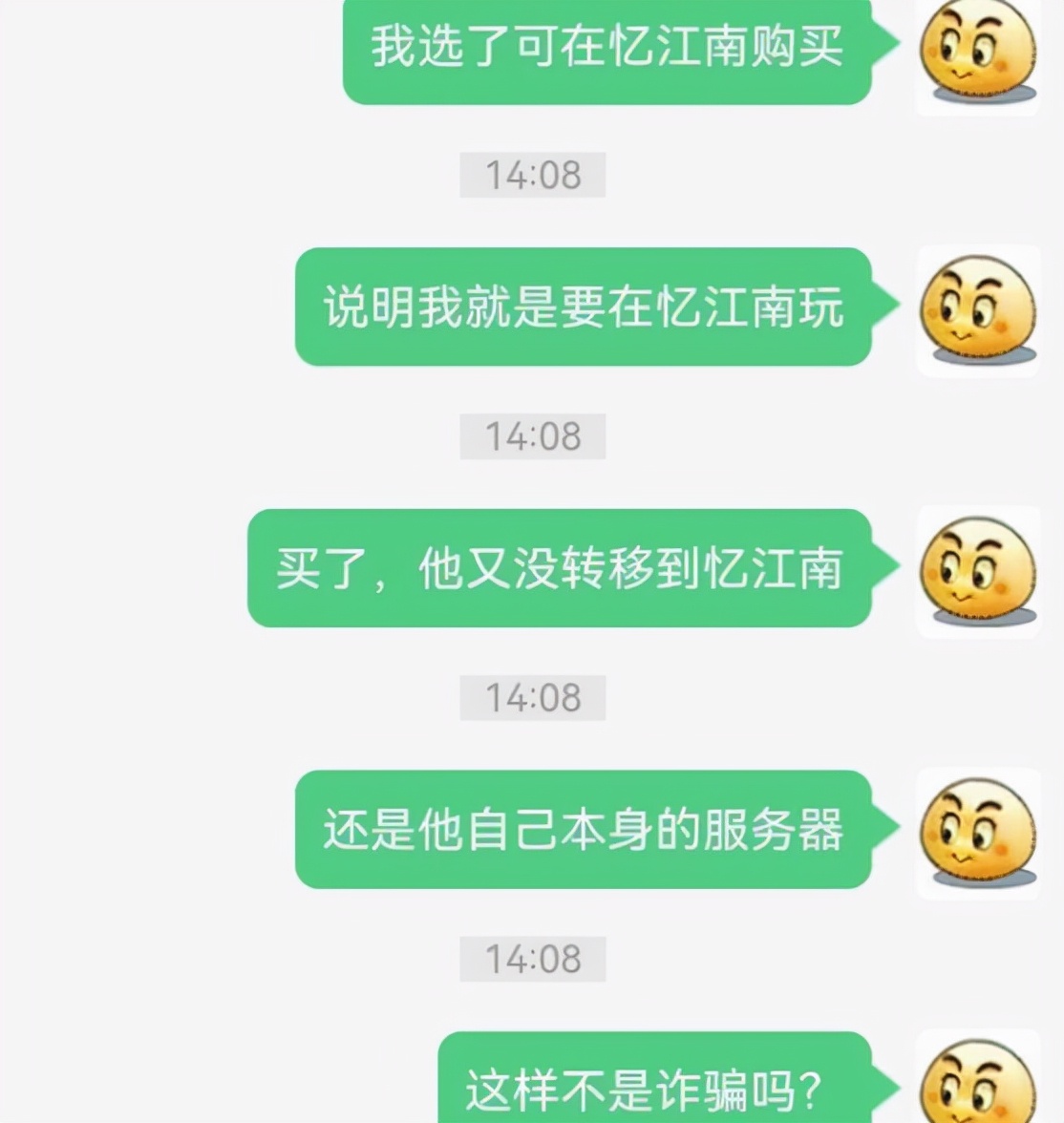Click the third 14:08 timestamp
The image size is (1064, 1123).
point(532,695)
